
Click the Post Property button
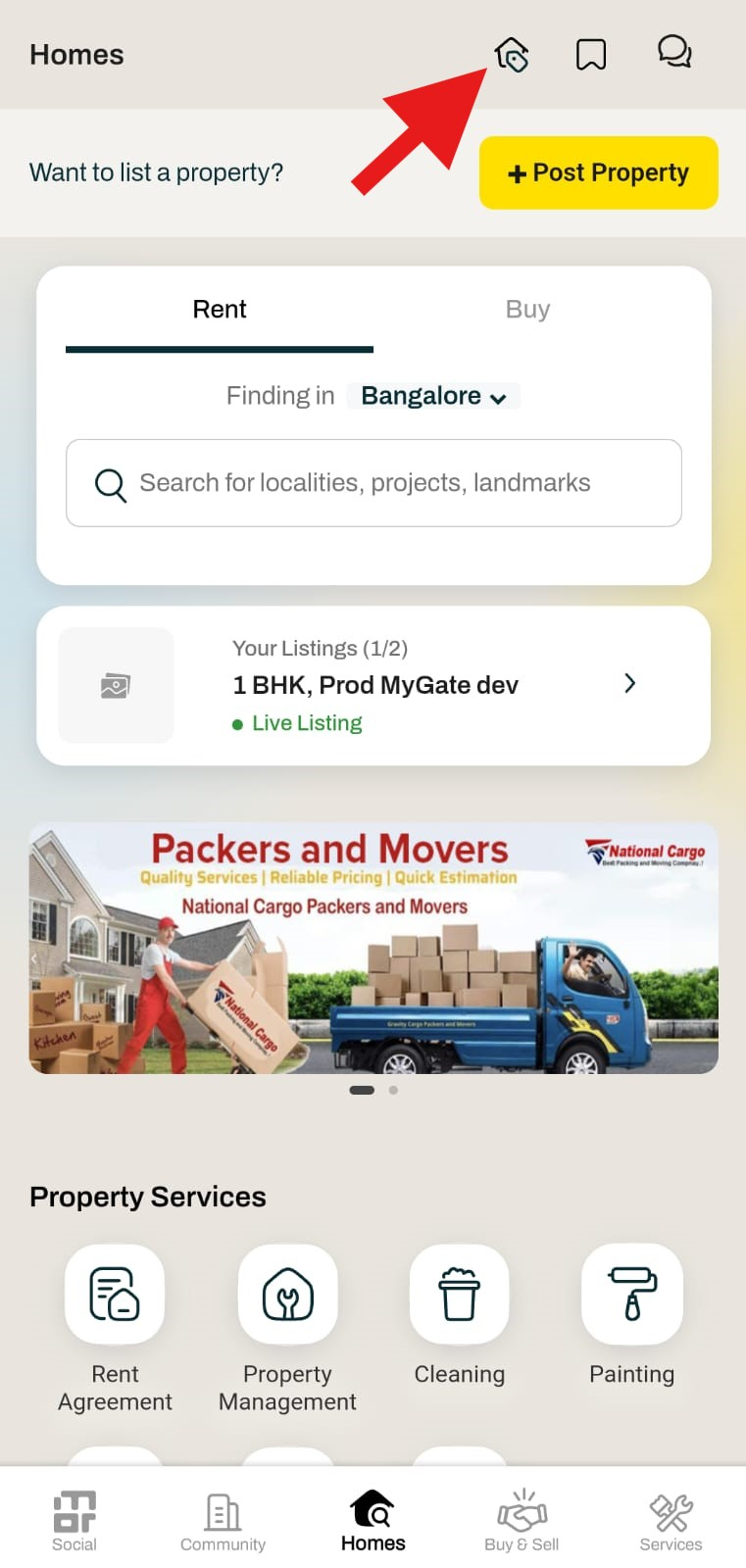[598, 172]
